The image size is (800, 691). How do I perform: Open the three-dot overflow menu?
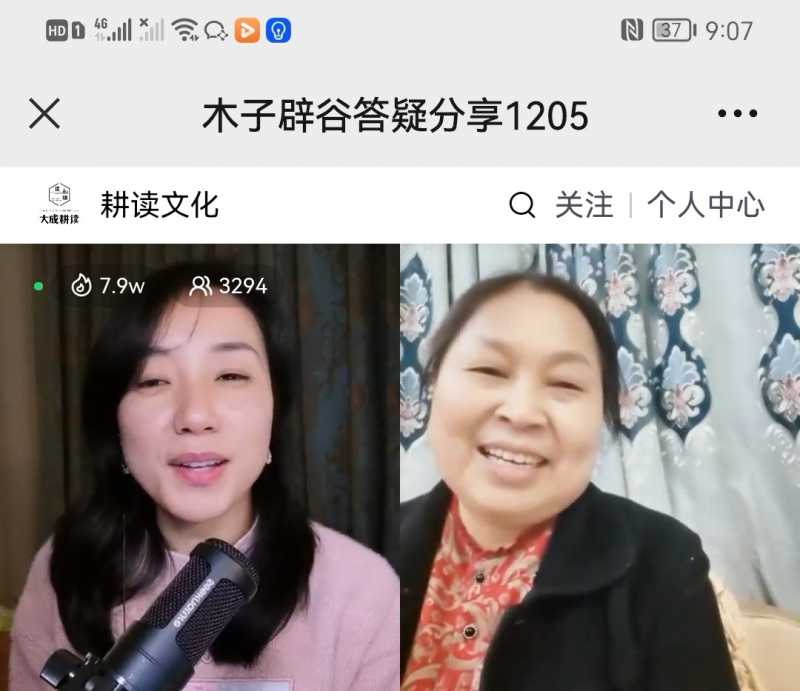point(737,114)
